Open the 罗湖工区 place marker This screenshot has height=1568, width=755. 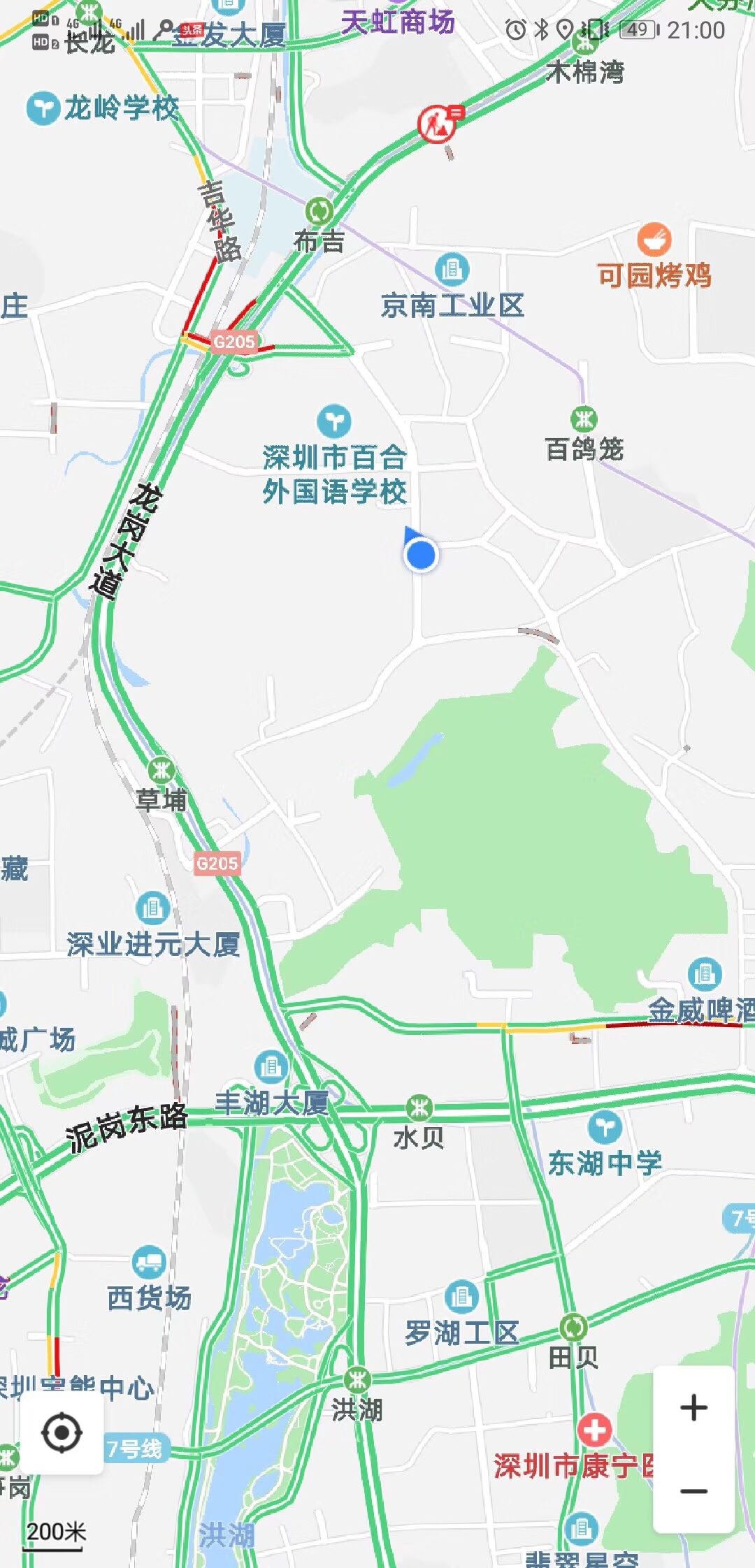(461, 1296)
